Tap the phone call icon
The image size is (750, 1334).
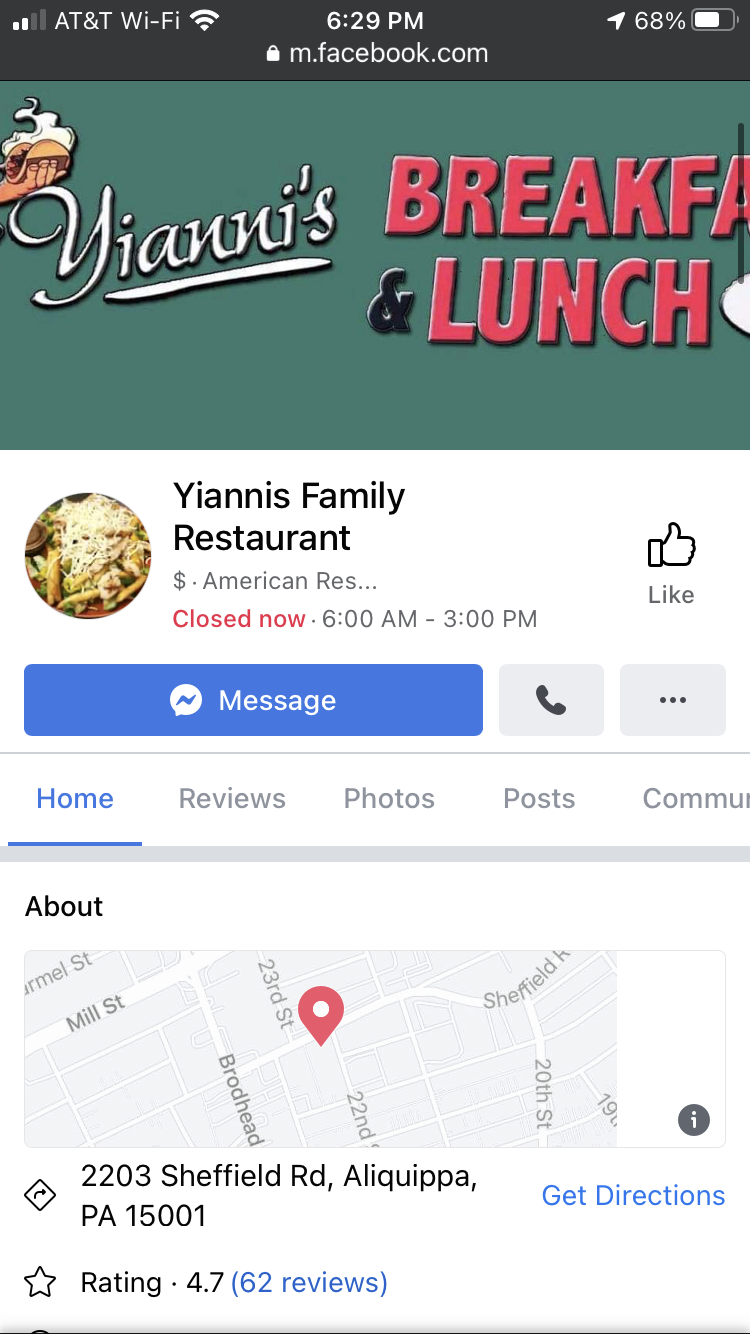pyautogui.click(x=551, y=699)
